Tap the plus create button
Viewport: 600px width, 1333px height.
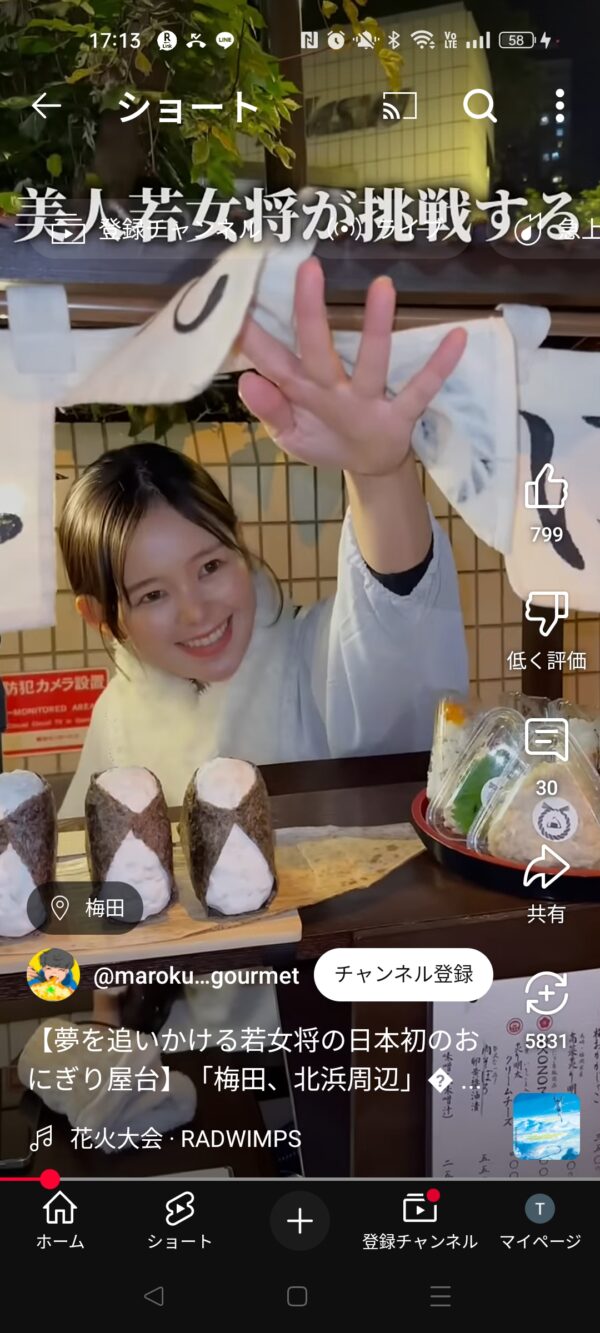(x=299, y=1220)
